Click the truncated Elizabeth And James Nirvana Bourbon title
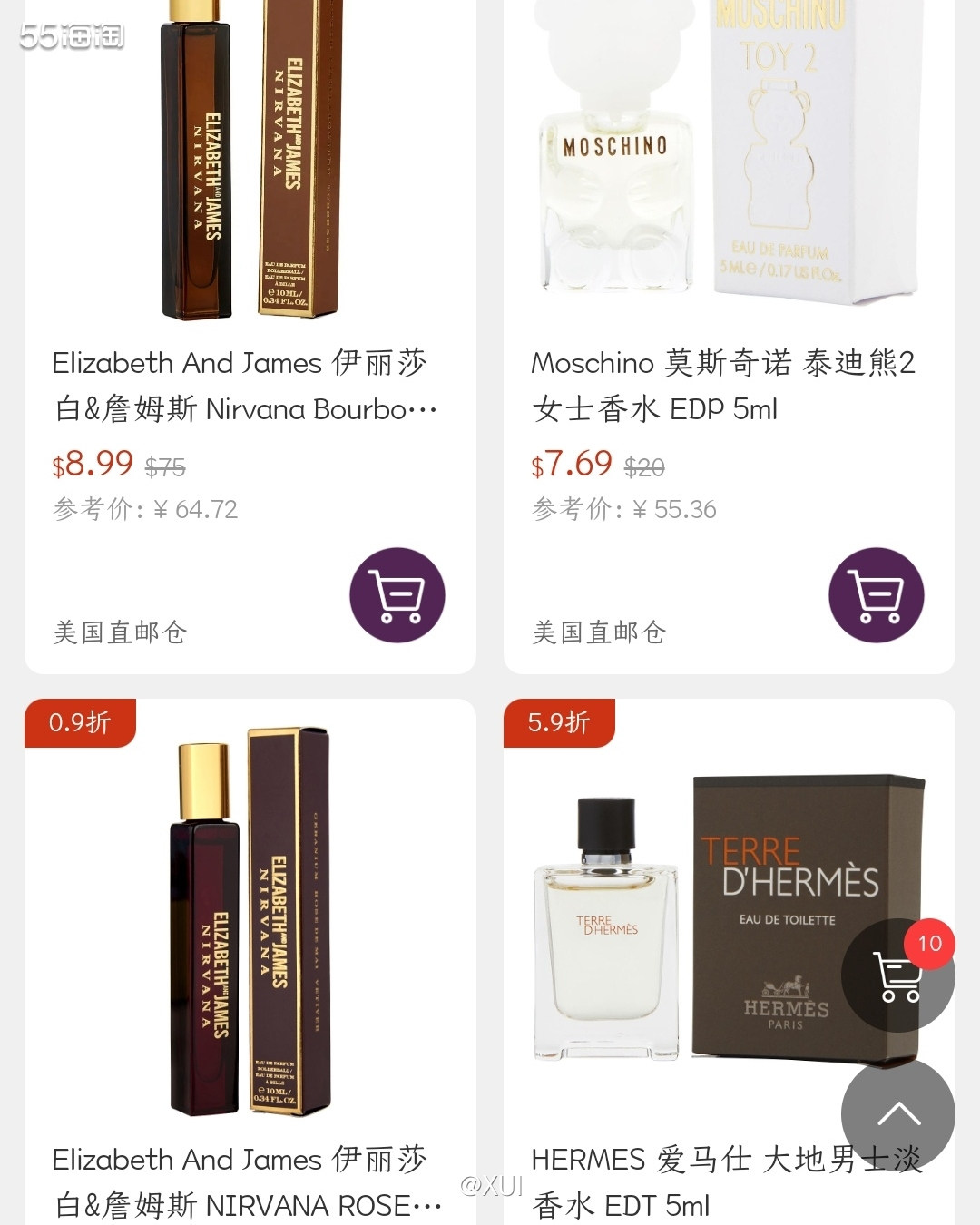Viewport: 980px width, 1225px height. point(243,386)
